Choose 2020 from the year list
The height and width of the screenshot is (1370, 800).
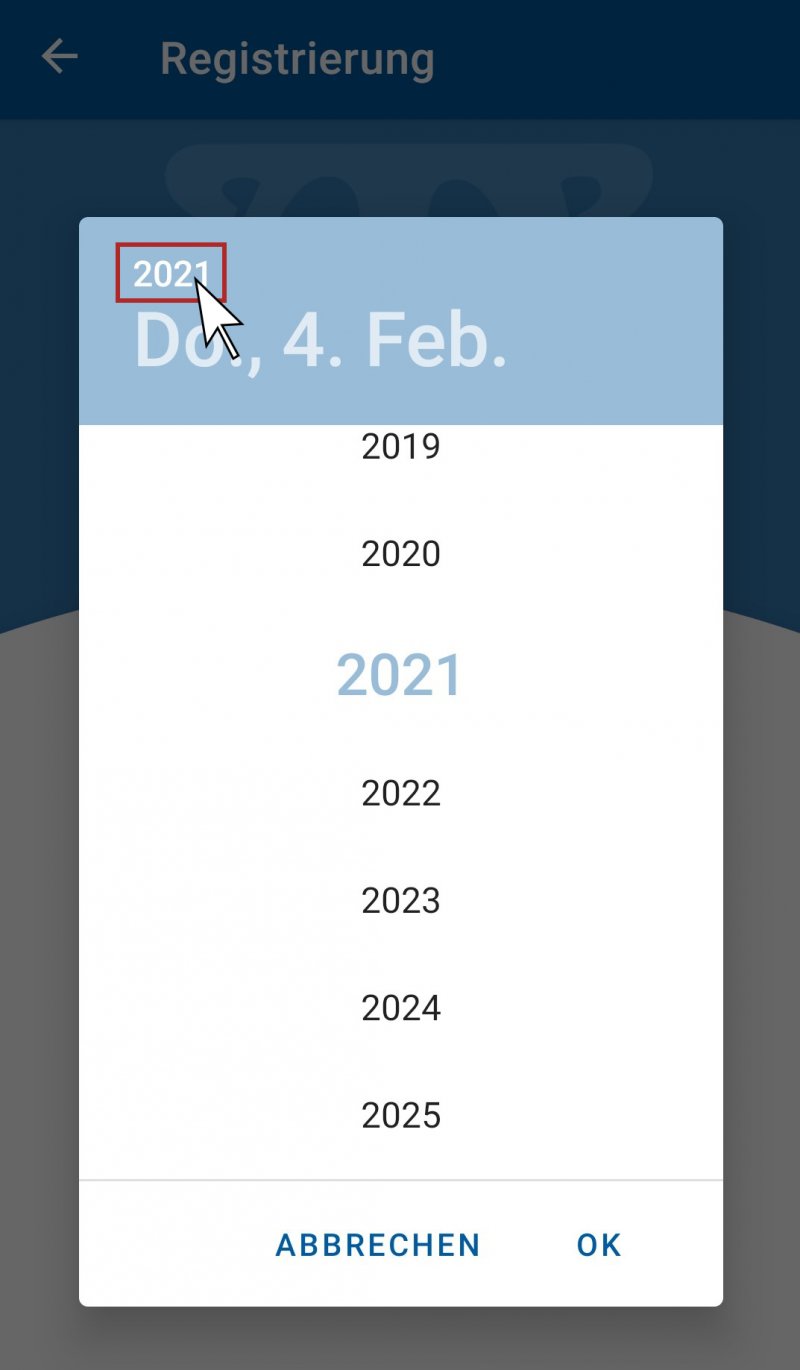click(x=401, y=554)
